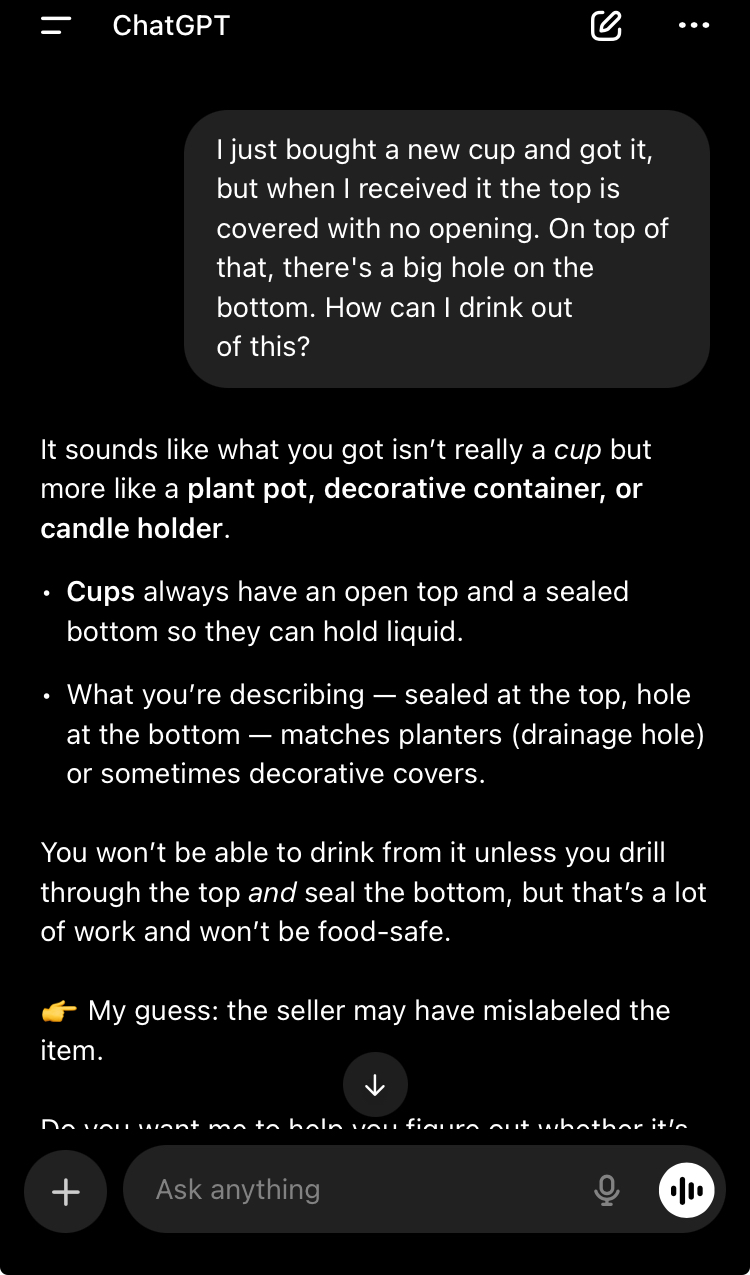Viewport: 750px width, 1275px height.
Task: Tap the plus button to attach
Action: pos(66,1191)
